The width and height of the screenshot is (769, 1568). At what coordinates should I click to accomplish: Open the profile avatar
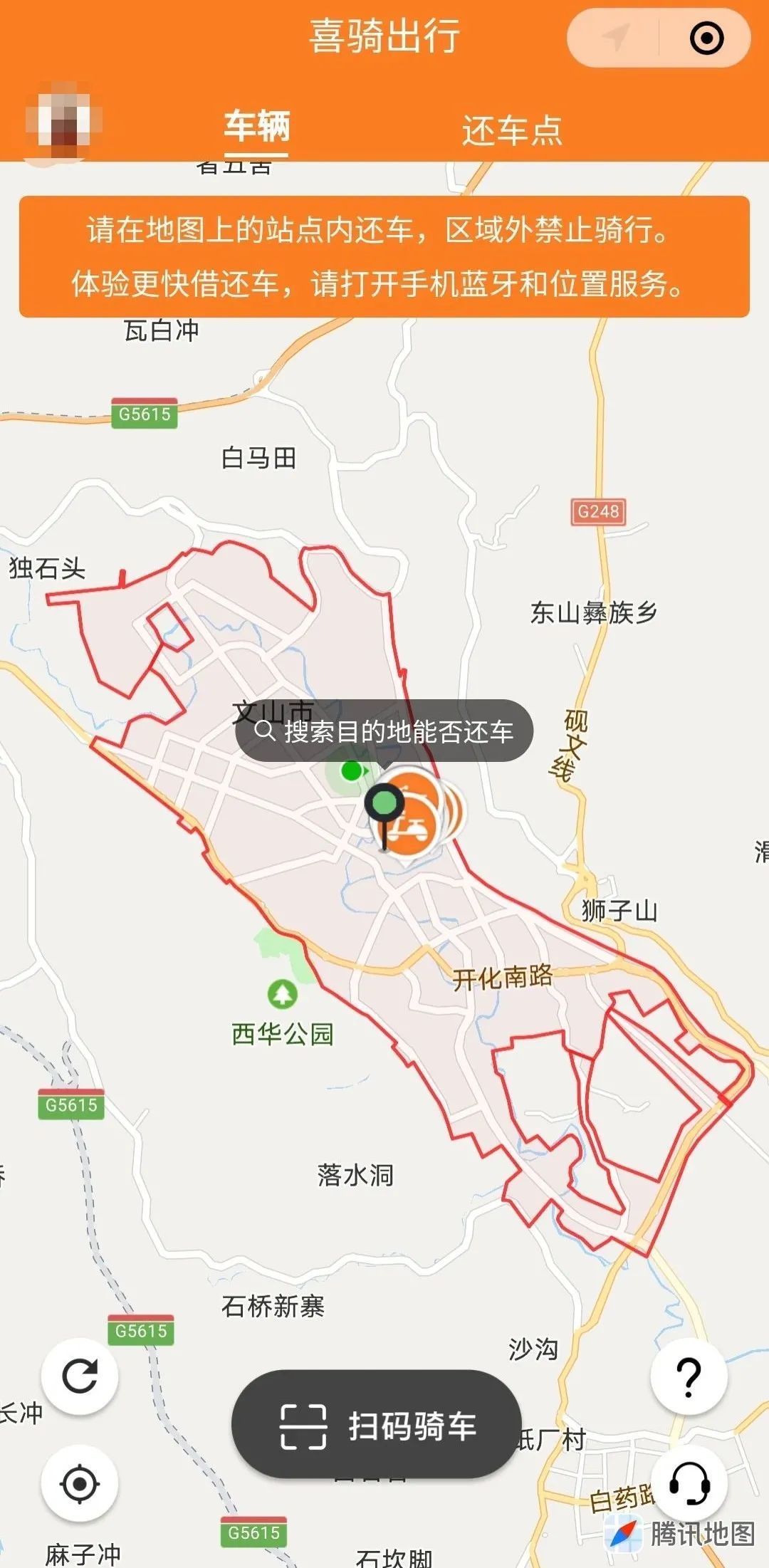click(63, 122)
